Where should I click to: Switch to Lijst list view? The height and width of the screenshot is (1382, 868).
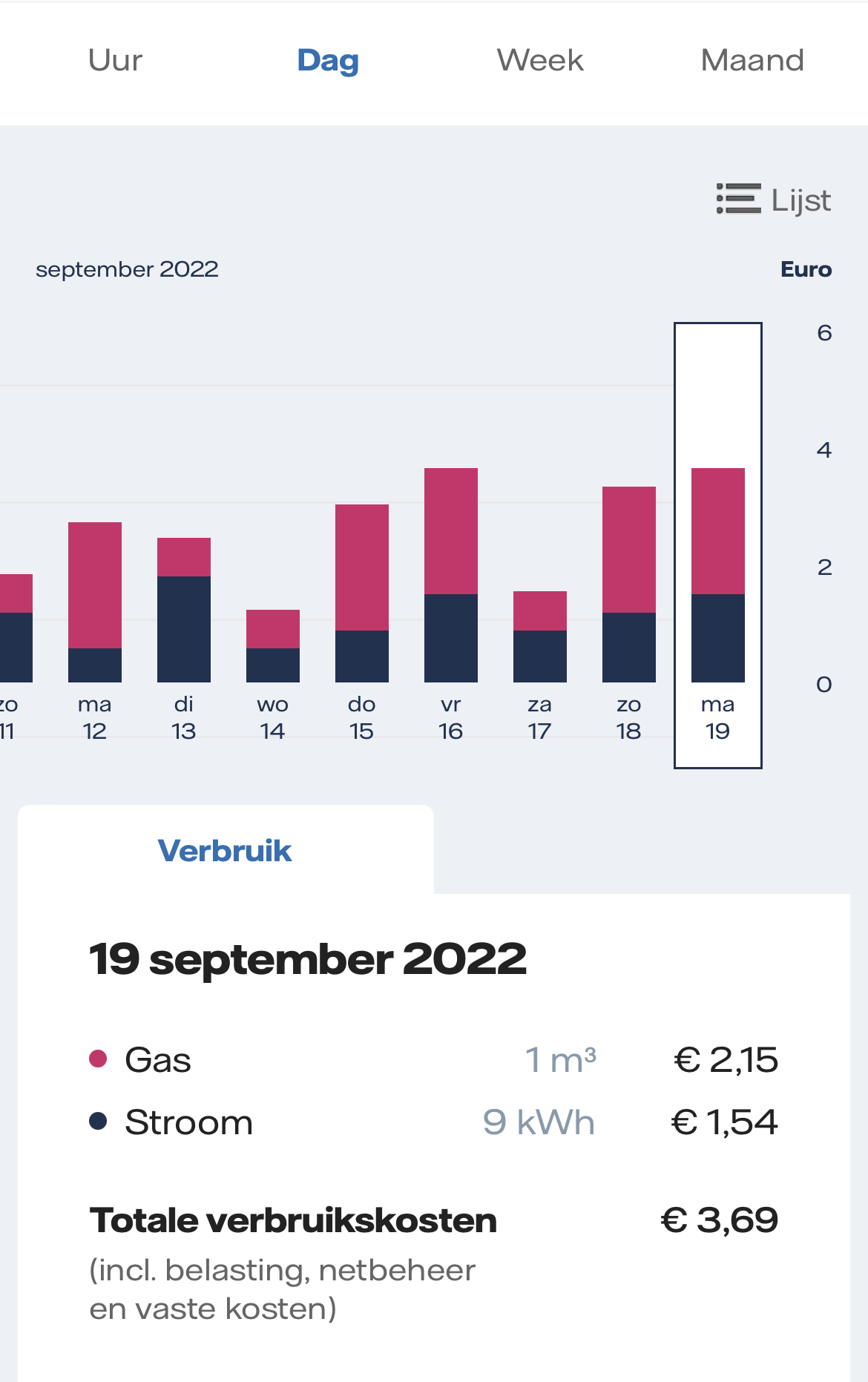click(x=773, y=200)
